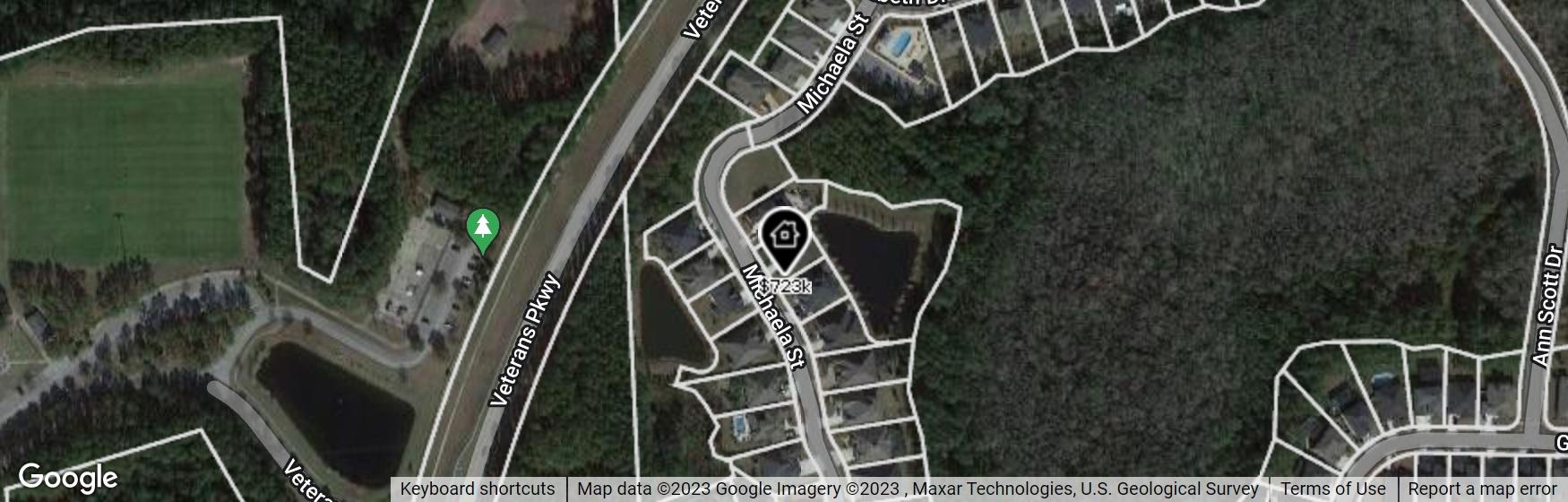The height and width of the screenshot is (502, 1568).
Task: Open the Terms of Use link
Action: (1333, 489)
